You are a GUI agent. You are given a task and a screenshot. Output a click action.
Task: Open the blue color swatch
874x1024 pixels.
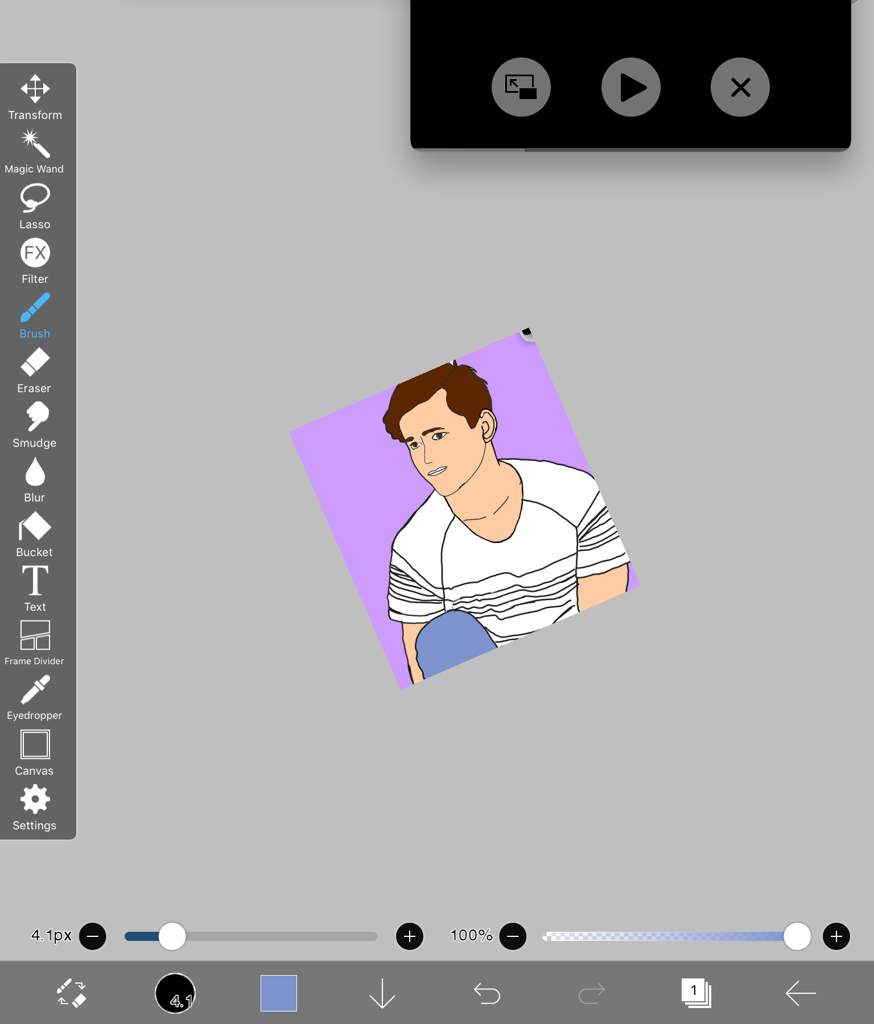pos(279,994)
